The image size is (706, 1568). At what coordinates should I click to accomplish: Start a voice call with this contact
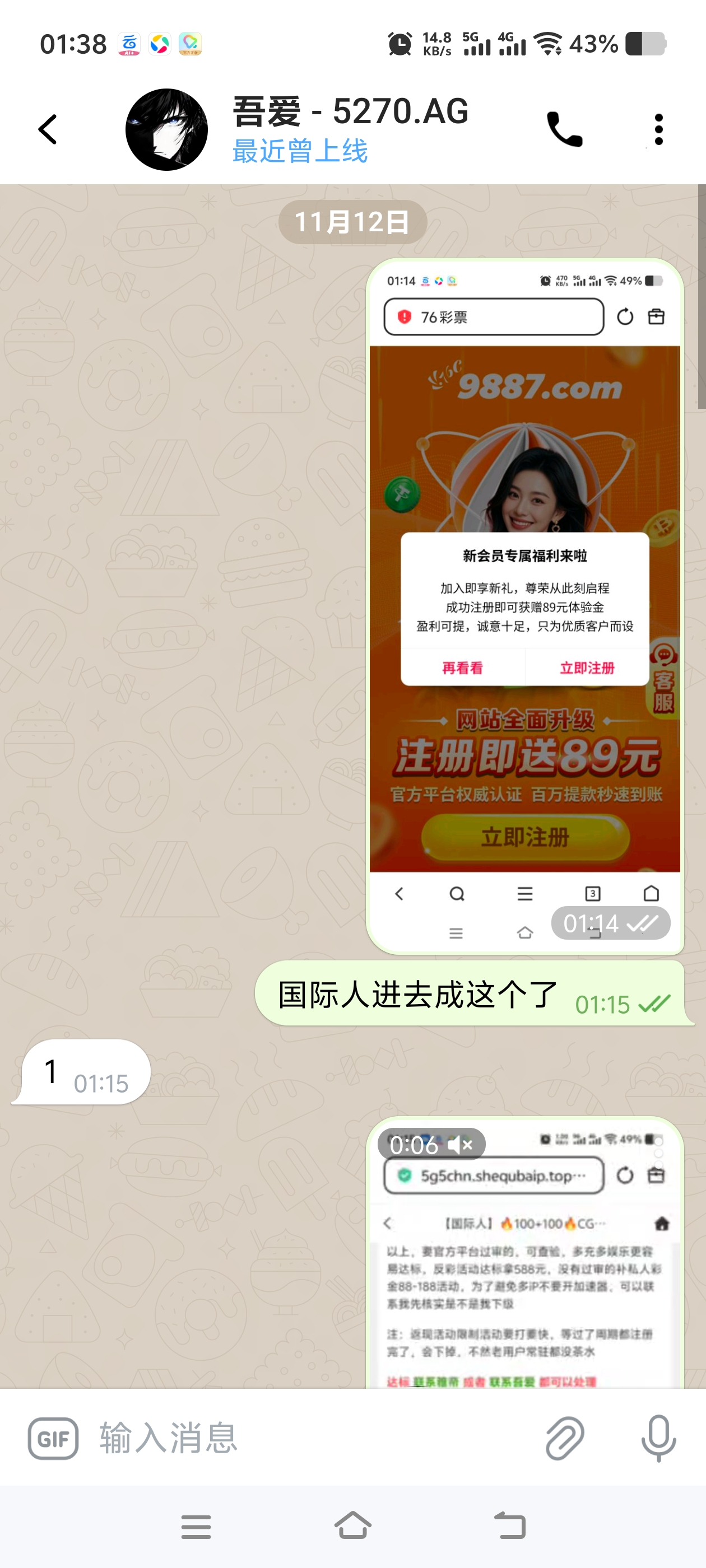click(564, 129)
